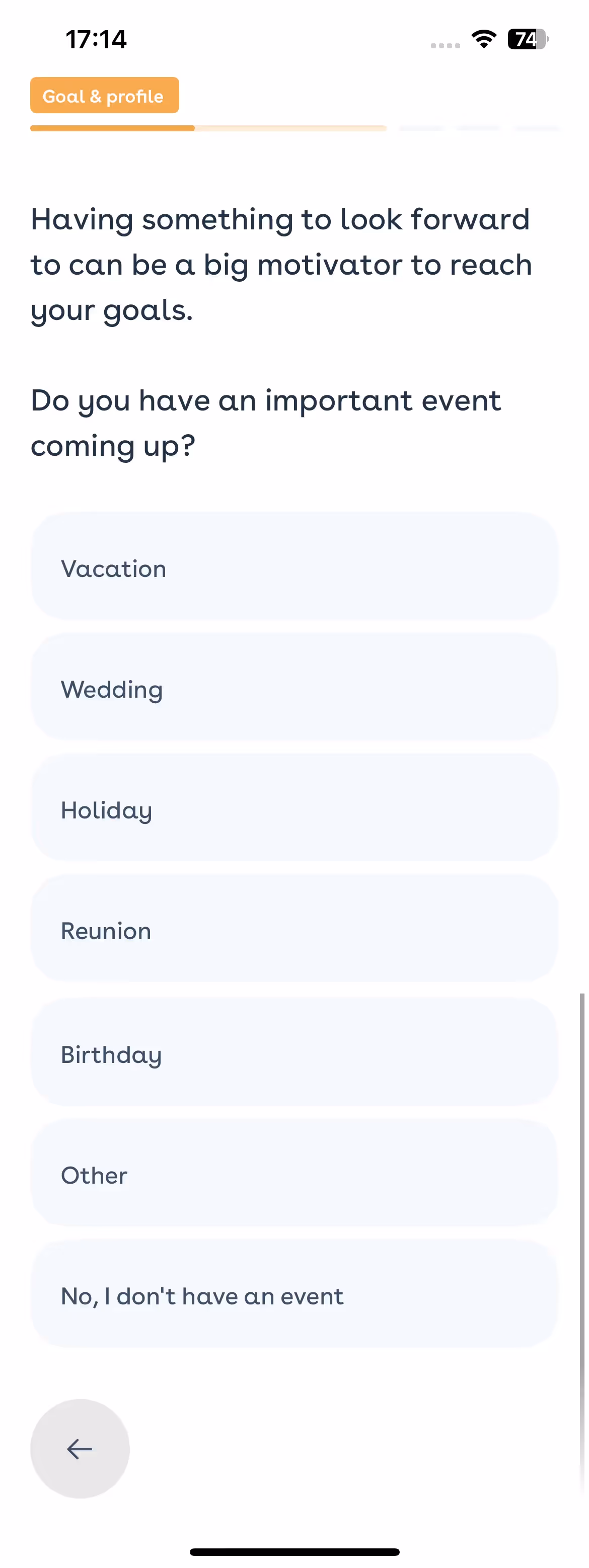Tap the Other event option
589x1568 pixels.
[x=294, y=1173]
